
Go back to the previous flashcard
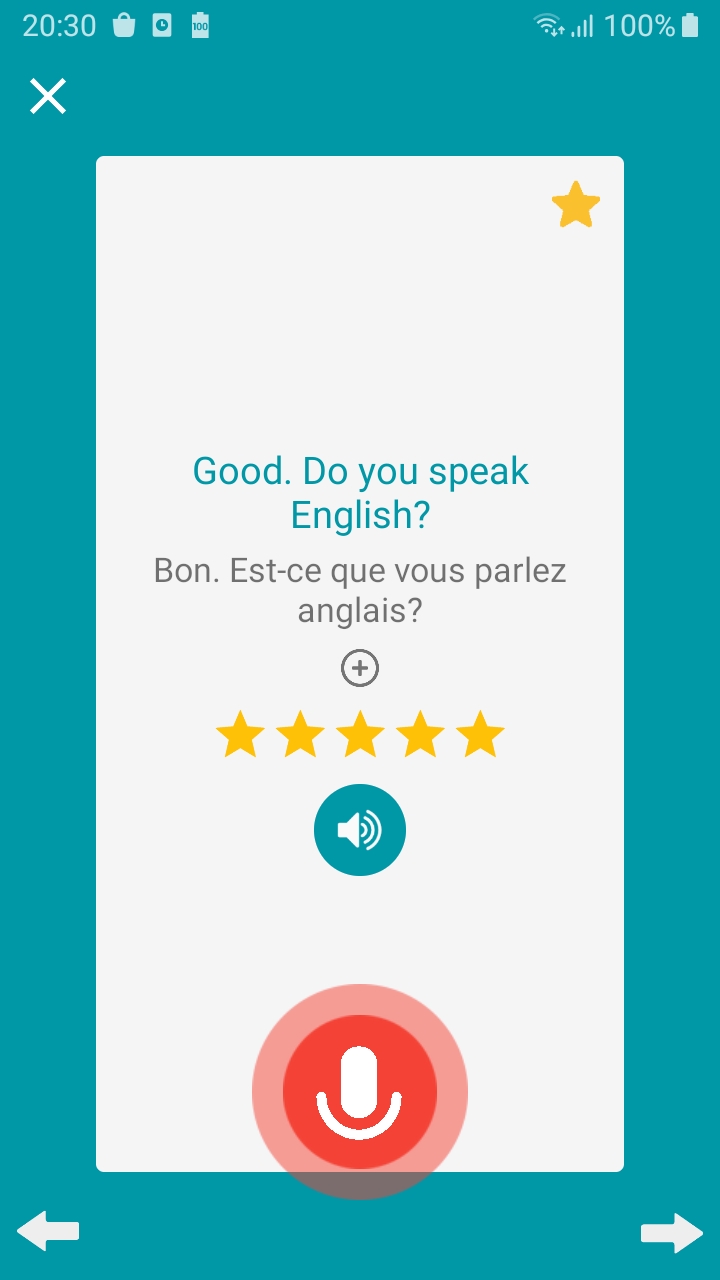(46, 1232)
